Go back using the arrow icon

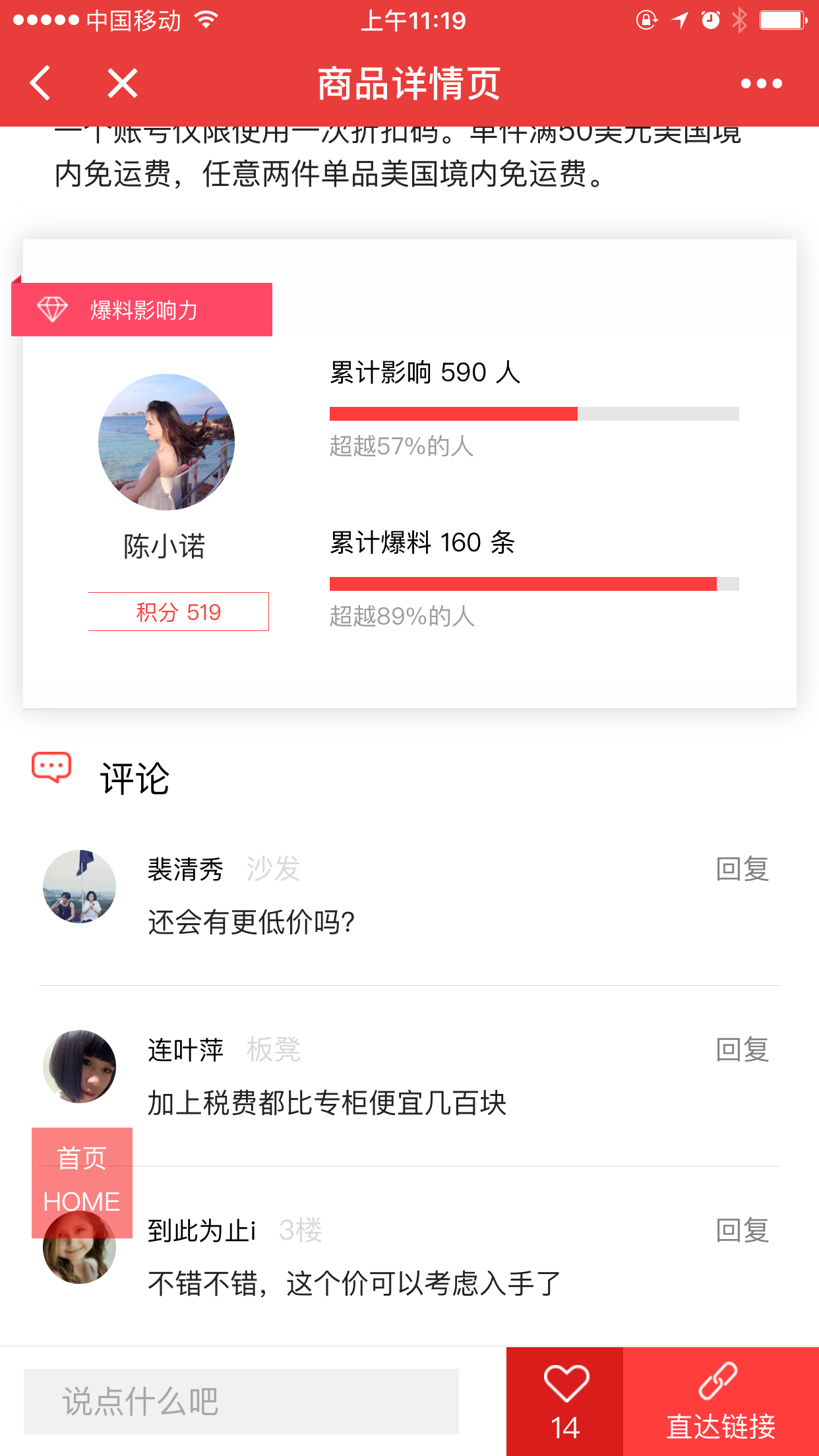tap(40, 83)
